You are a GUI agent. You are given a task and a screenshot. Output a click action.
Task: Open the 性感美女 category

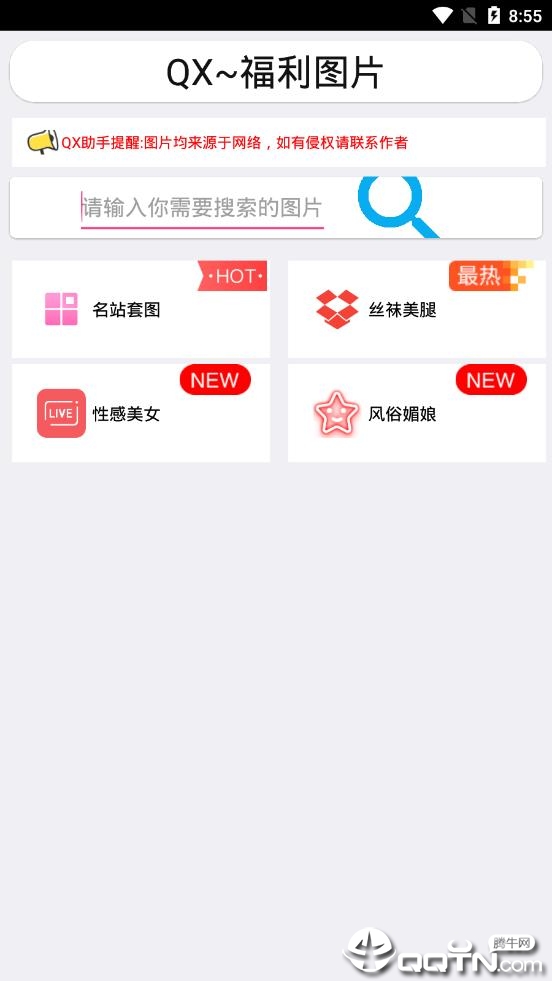[x=141, y=413]
